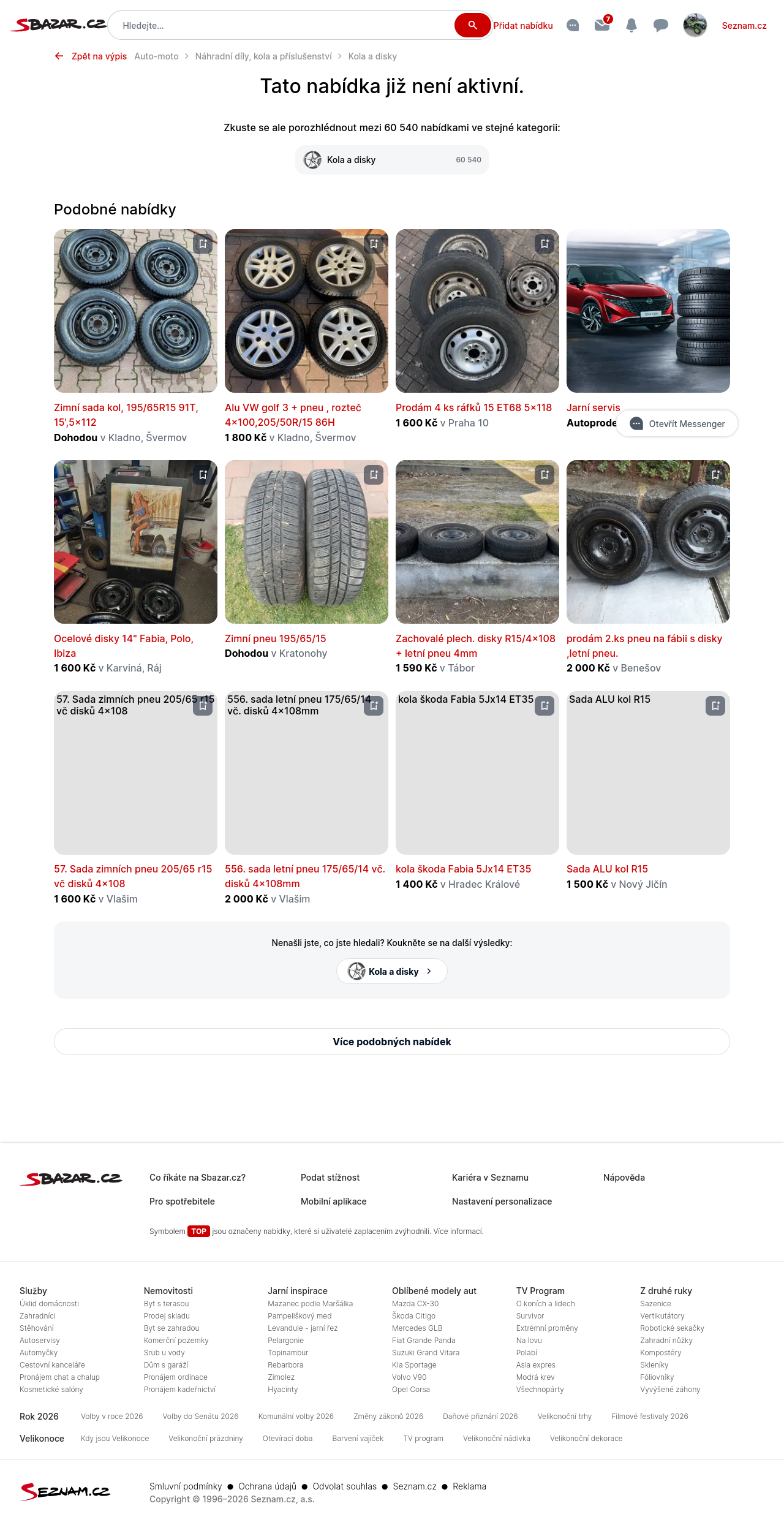This screenshot has height=1525, width=784.
Task: Tap Otevřít Messenger button
Action: (677, 423)
